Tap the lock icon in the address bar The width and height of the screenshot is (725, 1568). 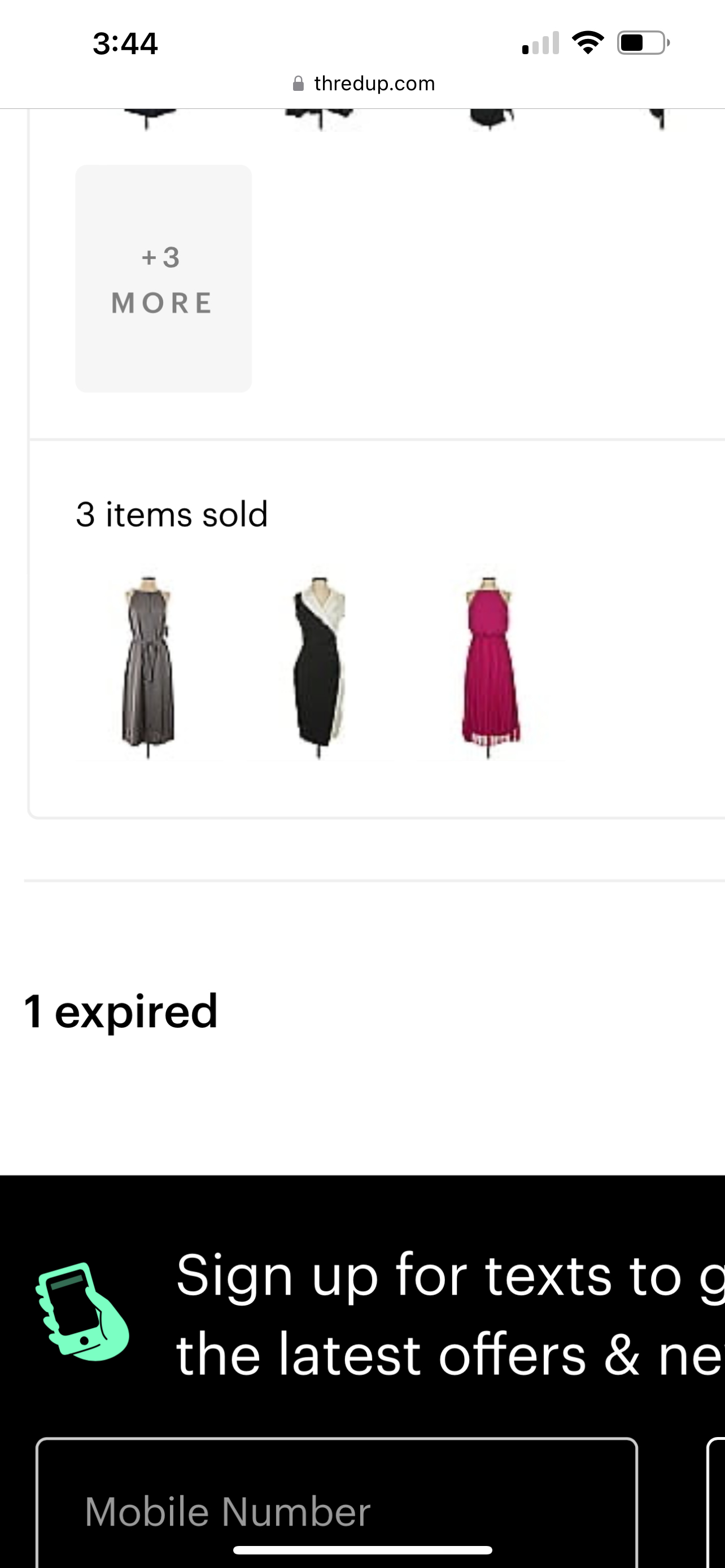[299, 83]
